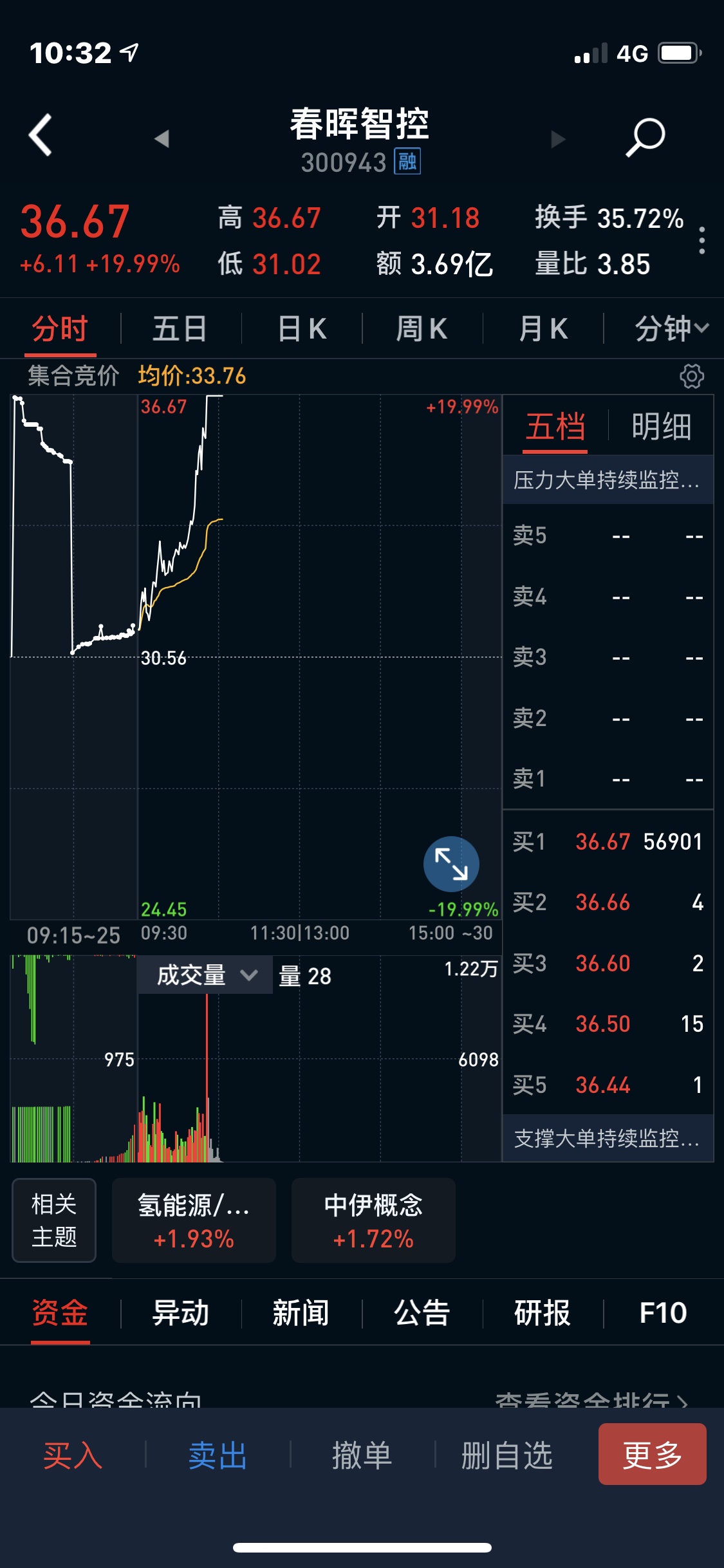724x1568 pixels.
Task: Open the 成交量 indicator dropdown
Action: [205, 975]
